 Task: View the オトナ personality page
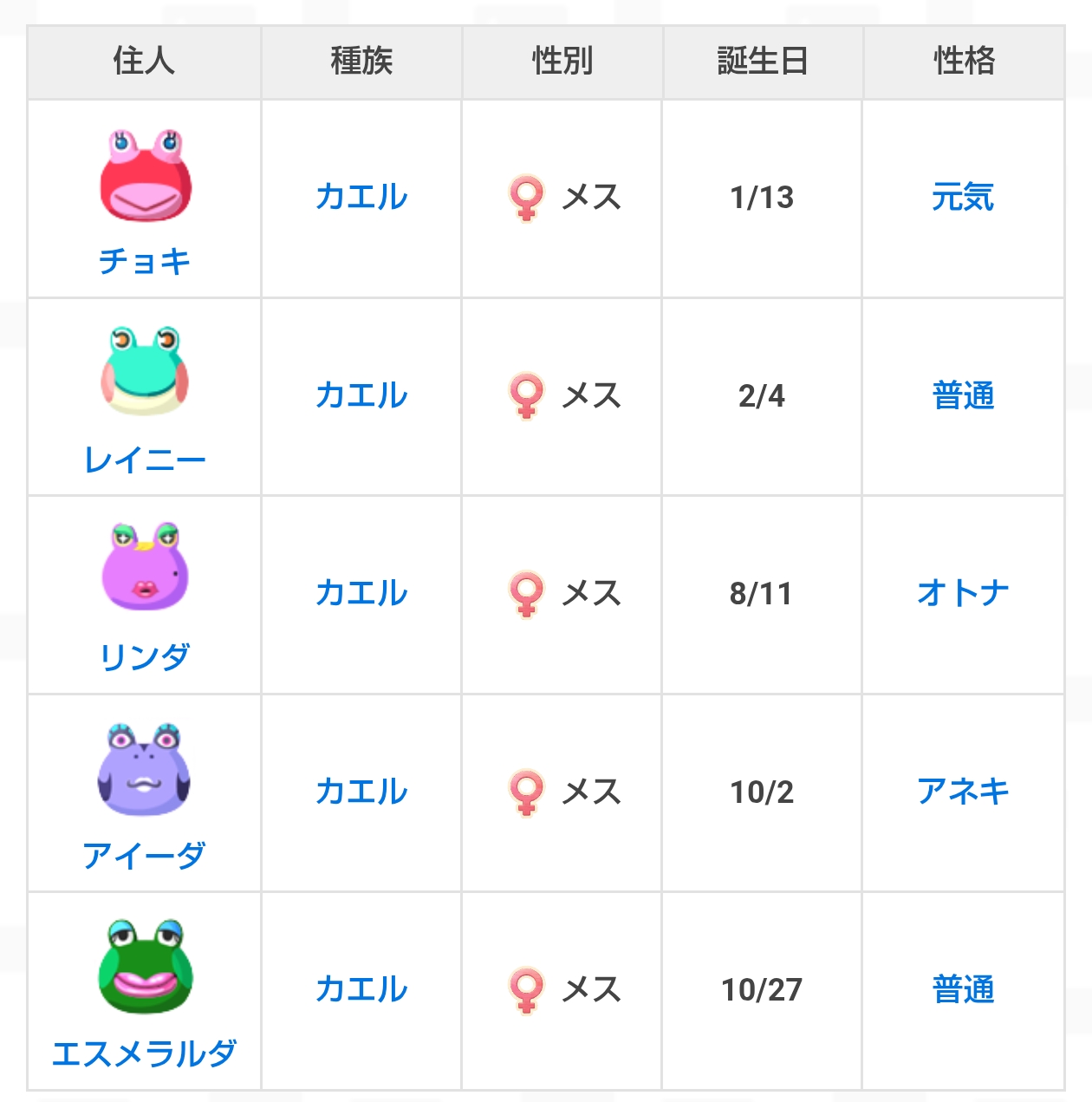(963, 593)
